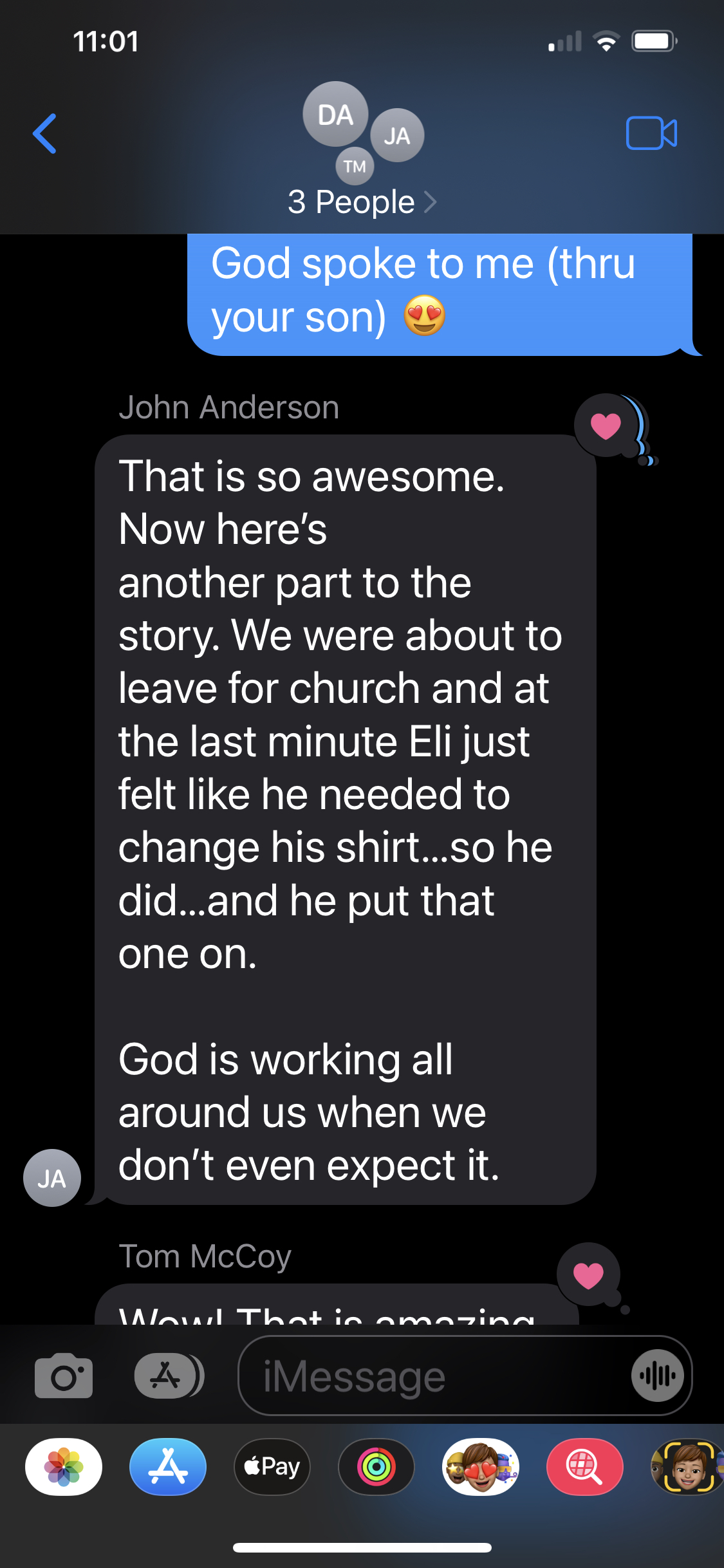
Task: Open the App Store iMessage app
Action: [x=168, y=1467]
